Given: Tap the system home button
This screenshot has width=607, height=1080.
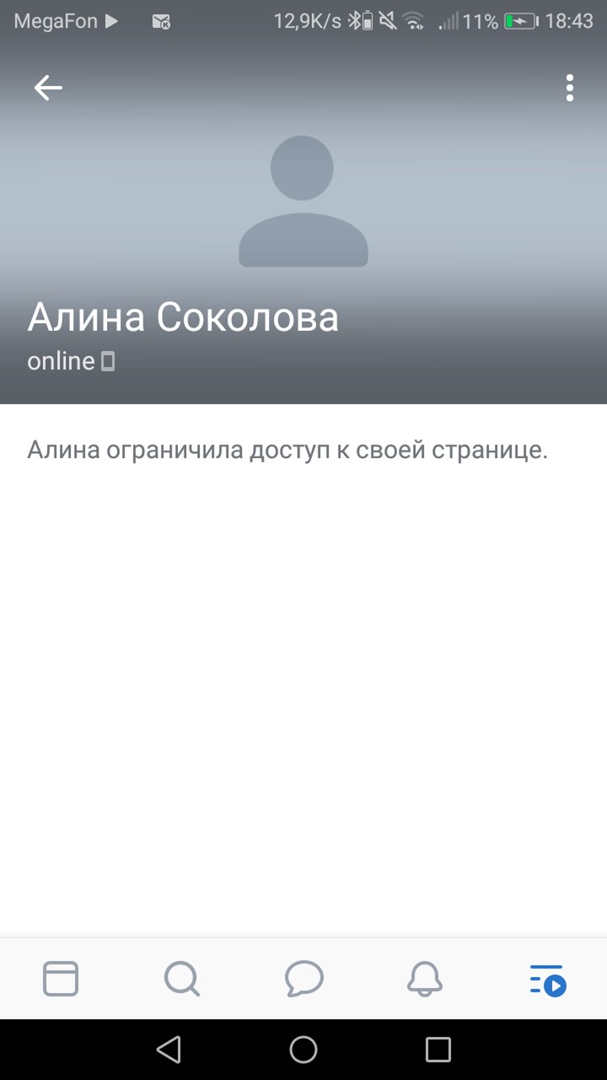Looking at the screenshot, I should [303, 1049].
